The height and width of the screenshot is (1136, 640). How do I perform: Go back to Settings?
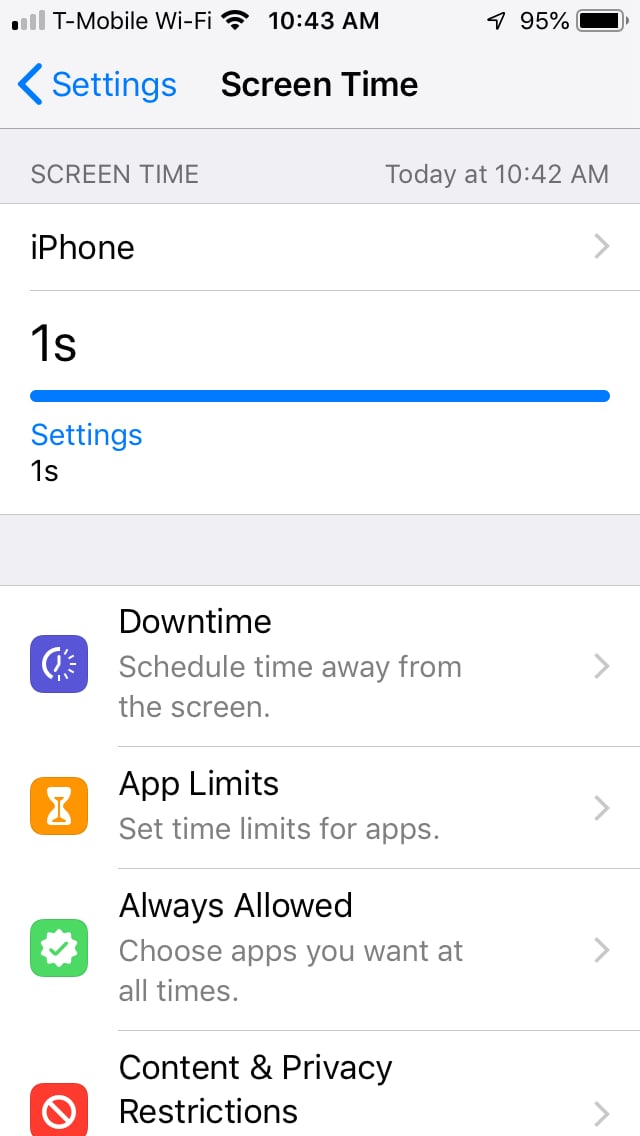97,85
